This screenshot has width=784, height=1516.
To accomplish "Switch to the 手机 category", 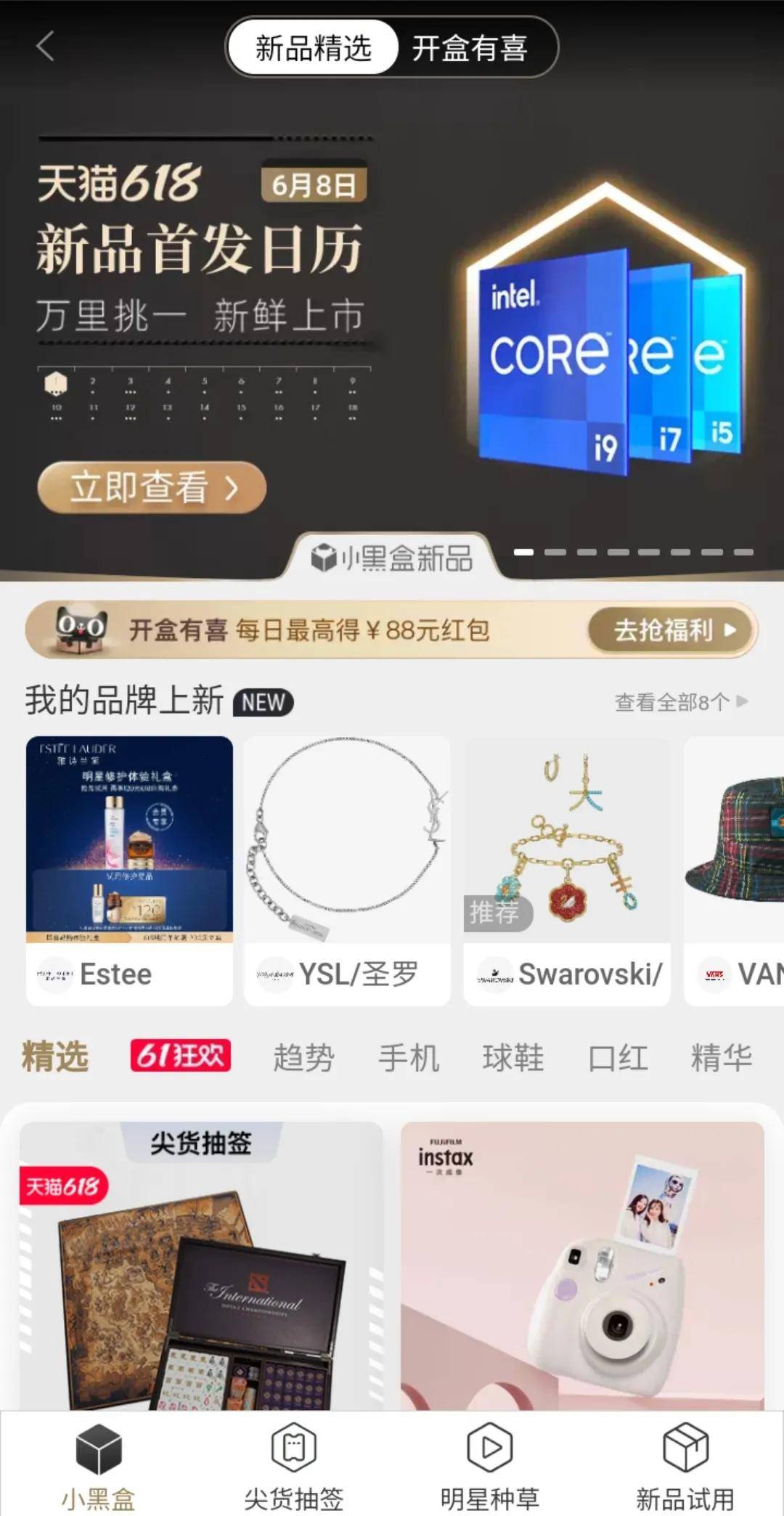I will 409,1057.
